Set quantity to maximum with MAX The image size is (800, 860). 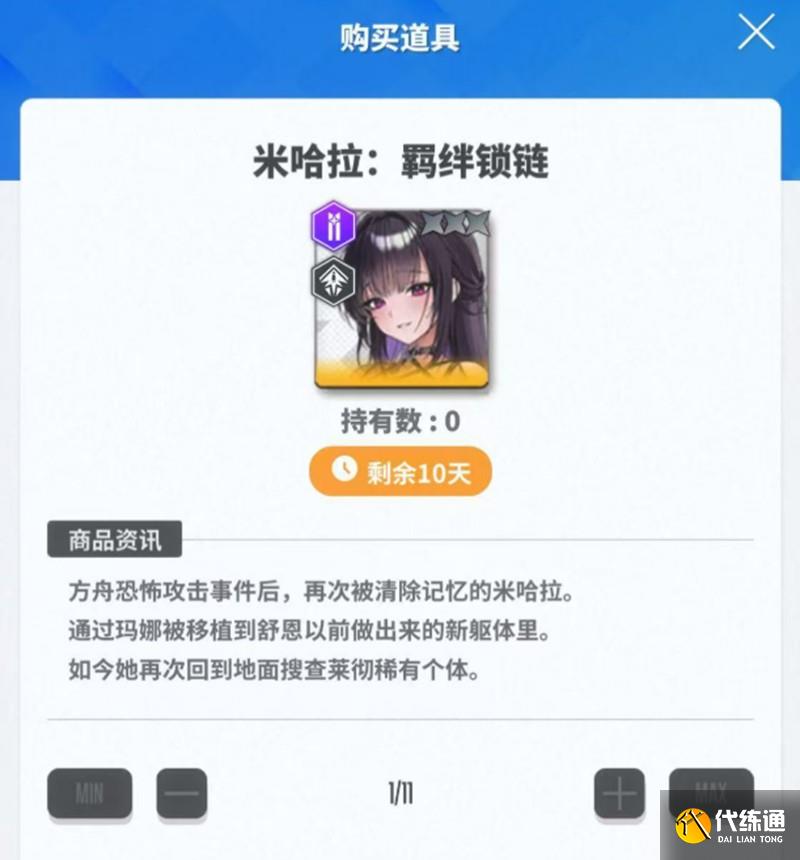coord(710,781)
